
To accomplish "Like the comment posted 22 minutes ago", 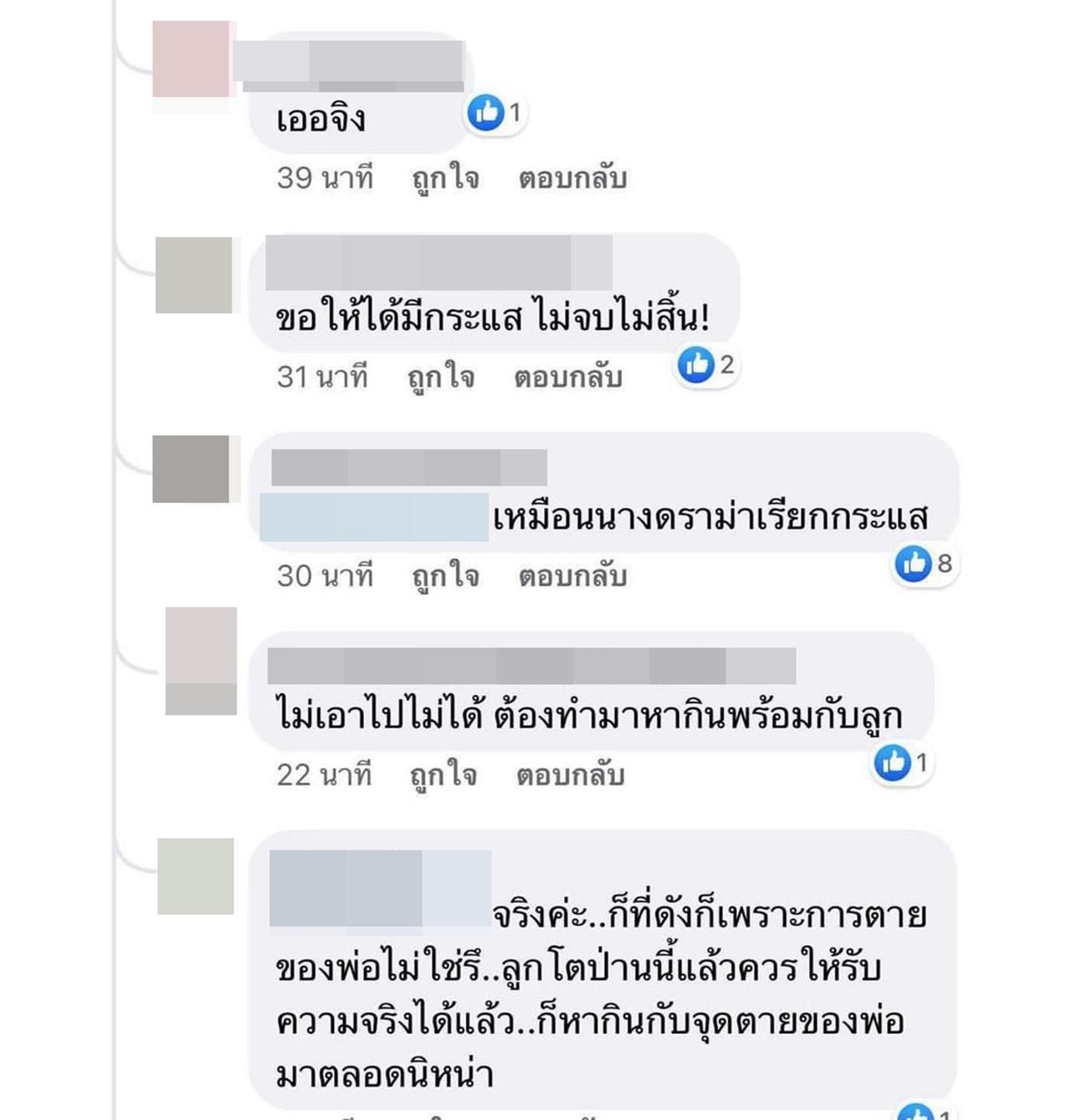I will pos(443,775).
